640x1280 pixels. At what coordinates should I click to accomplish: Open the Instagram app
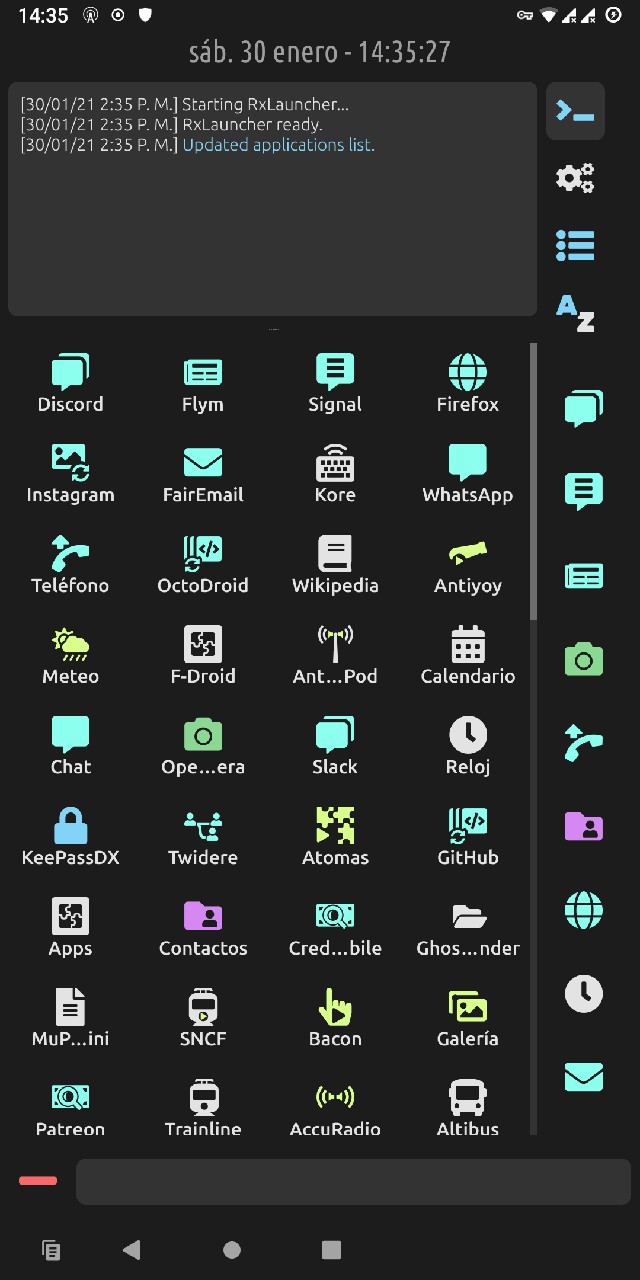point(70,475)
